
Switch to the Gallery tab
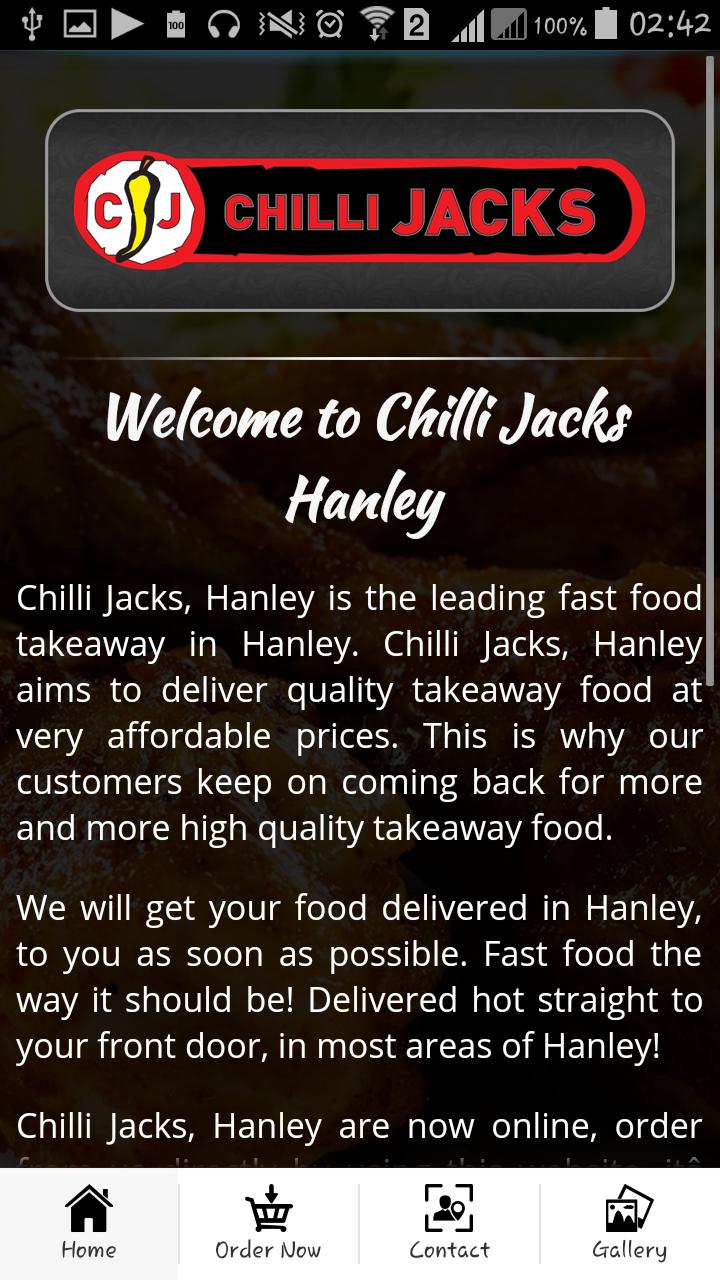(x=627, y=1250)
